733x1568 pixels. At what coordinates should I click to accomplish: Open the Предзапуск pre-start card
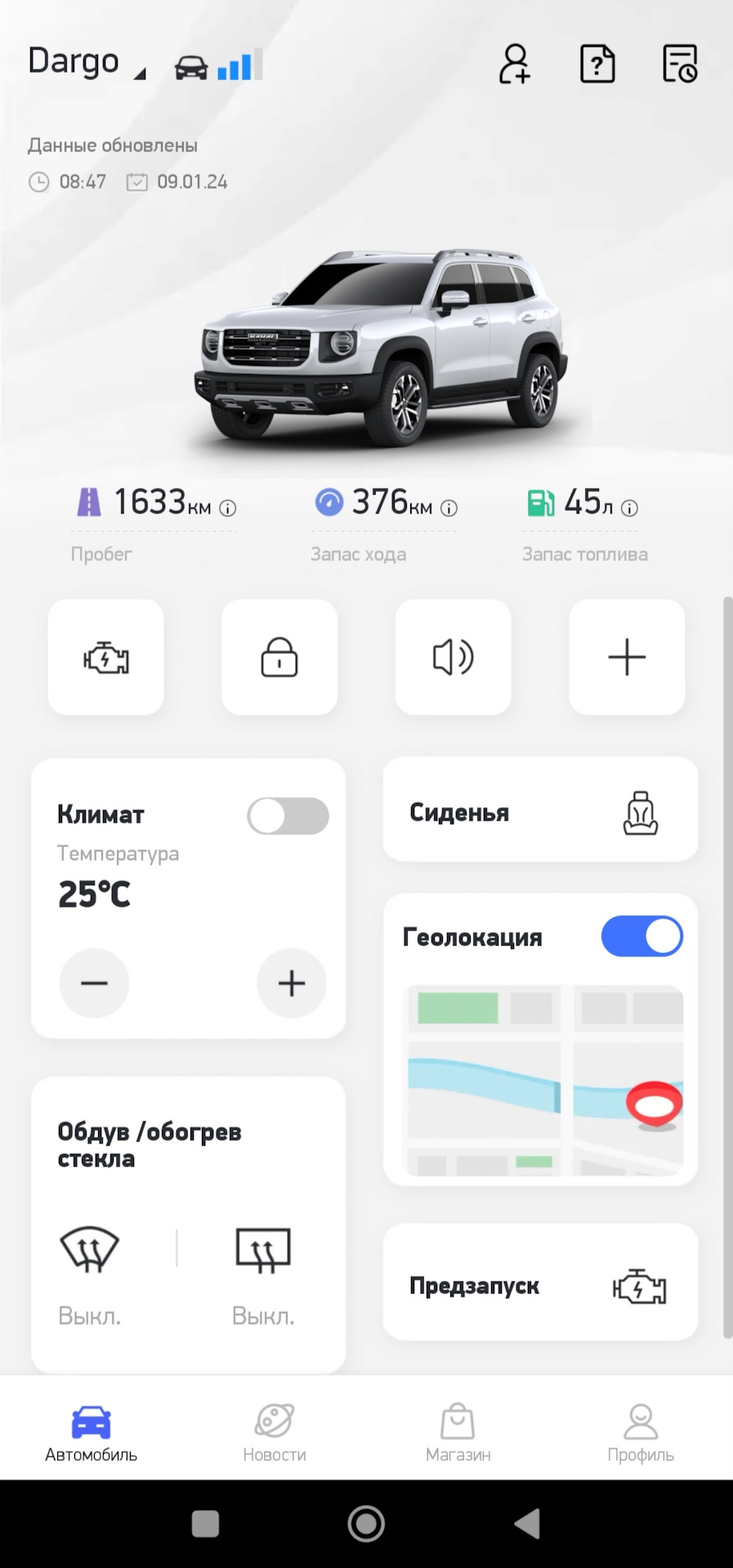541,1282
